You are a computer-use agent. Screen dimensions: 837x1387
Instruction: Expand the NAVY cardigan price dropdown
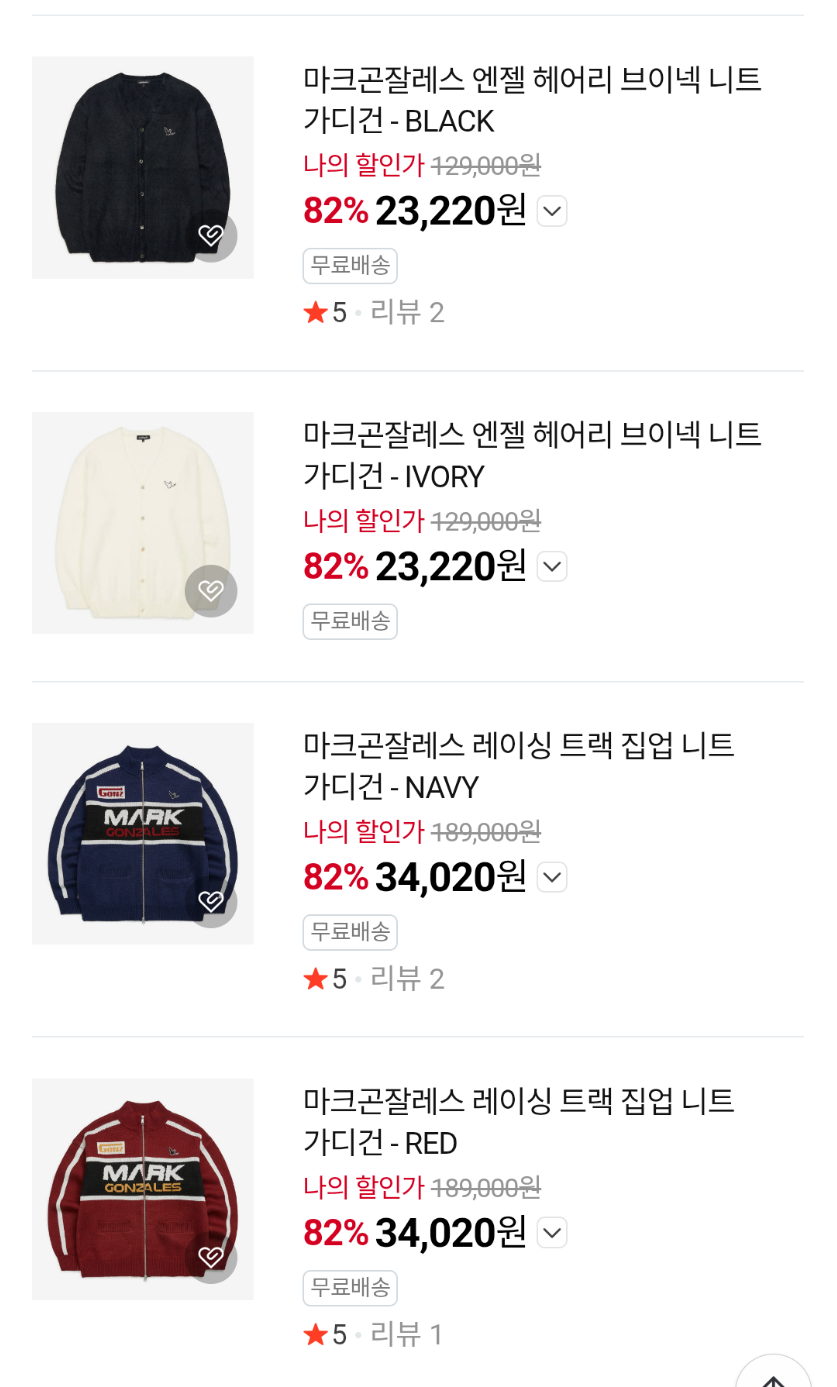click(x=552, y=877)
